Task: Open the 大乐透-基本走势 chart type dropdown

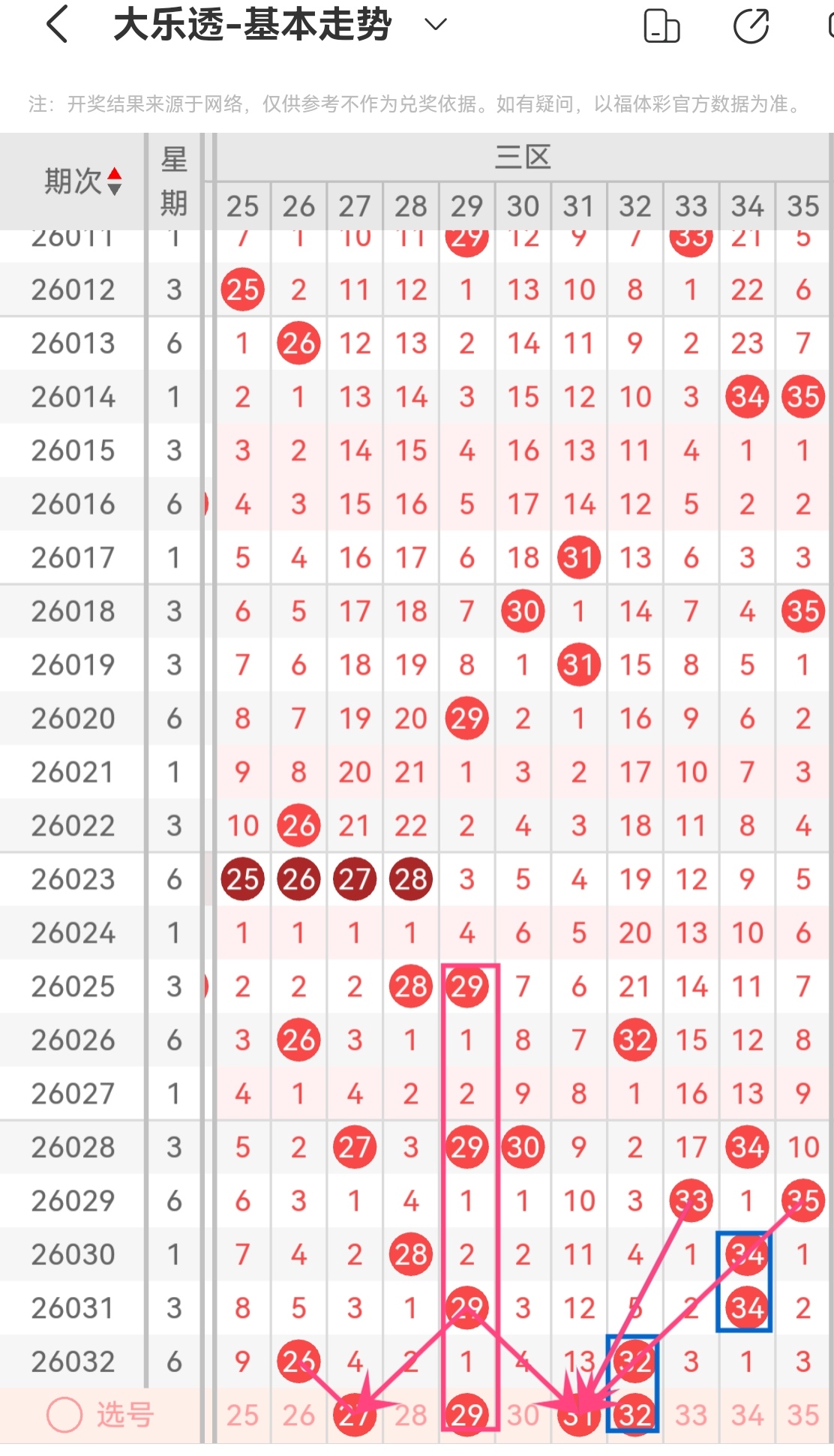Action: tap(435, 25)
